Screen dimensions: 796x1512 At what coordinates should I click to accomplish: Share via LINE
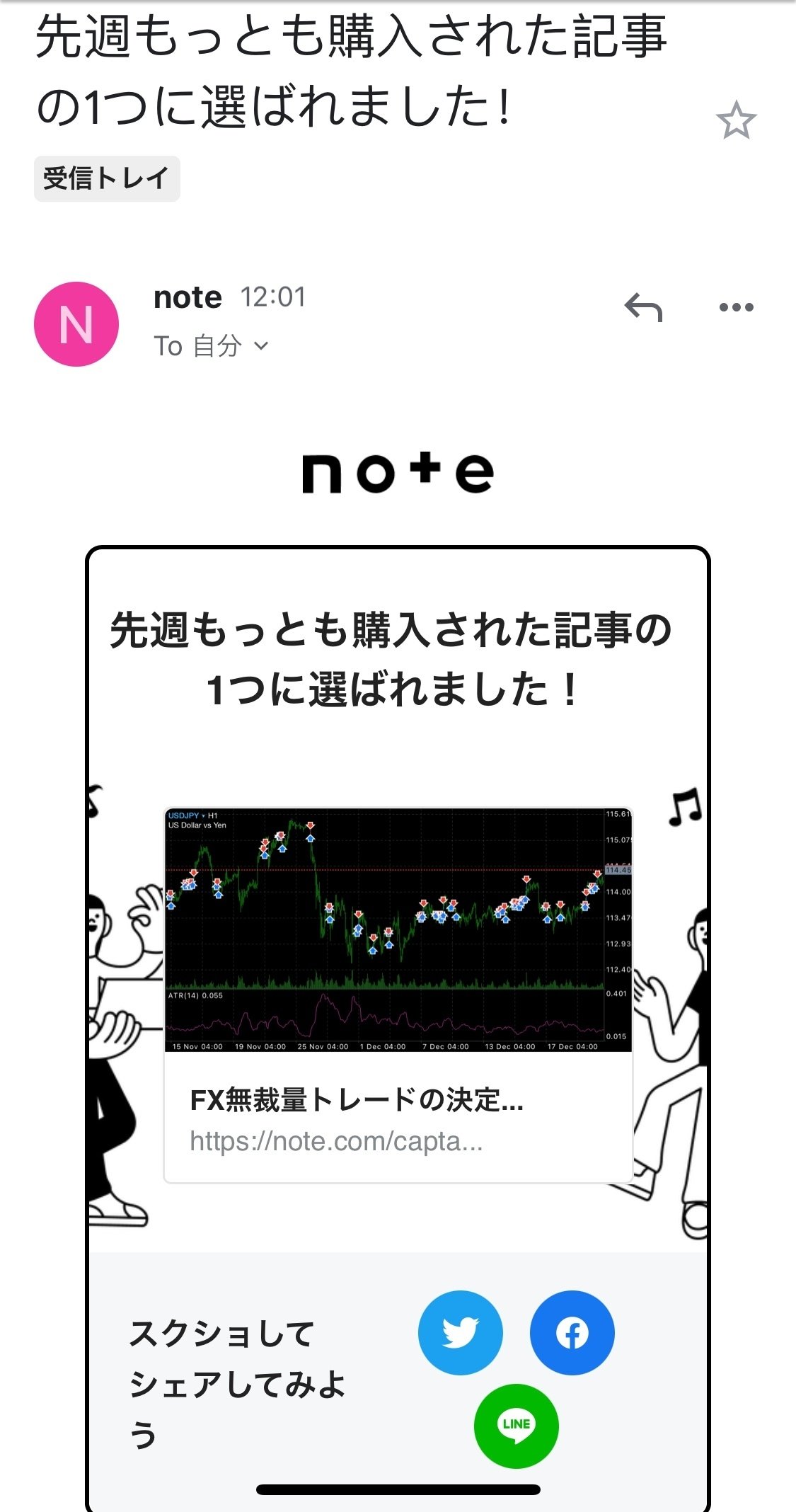(x=516, y=1425)
